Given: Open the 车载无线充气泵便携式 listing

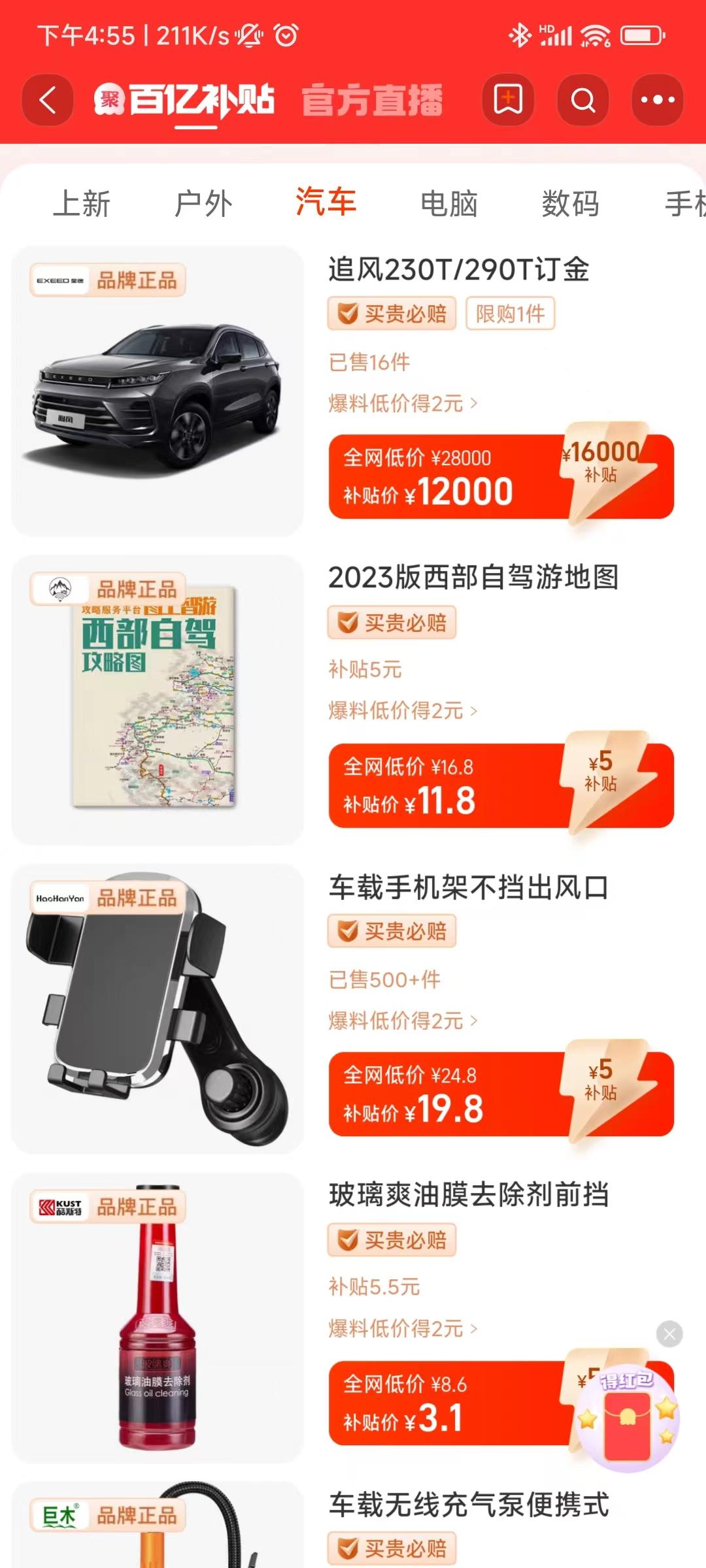Looking at the screenshot, I should [469, 1505].
